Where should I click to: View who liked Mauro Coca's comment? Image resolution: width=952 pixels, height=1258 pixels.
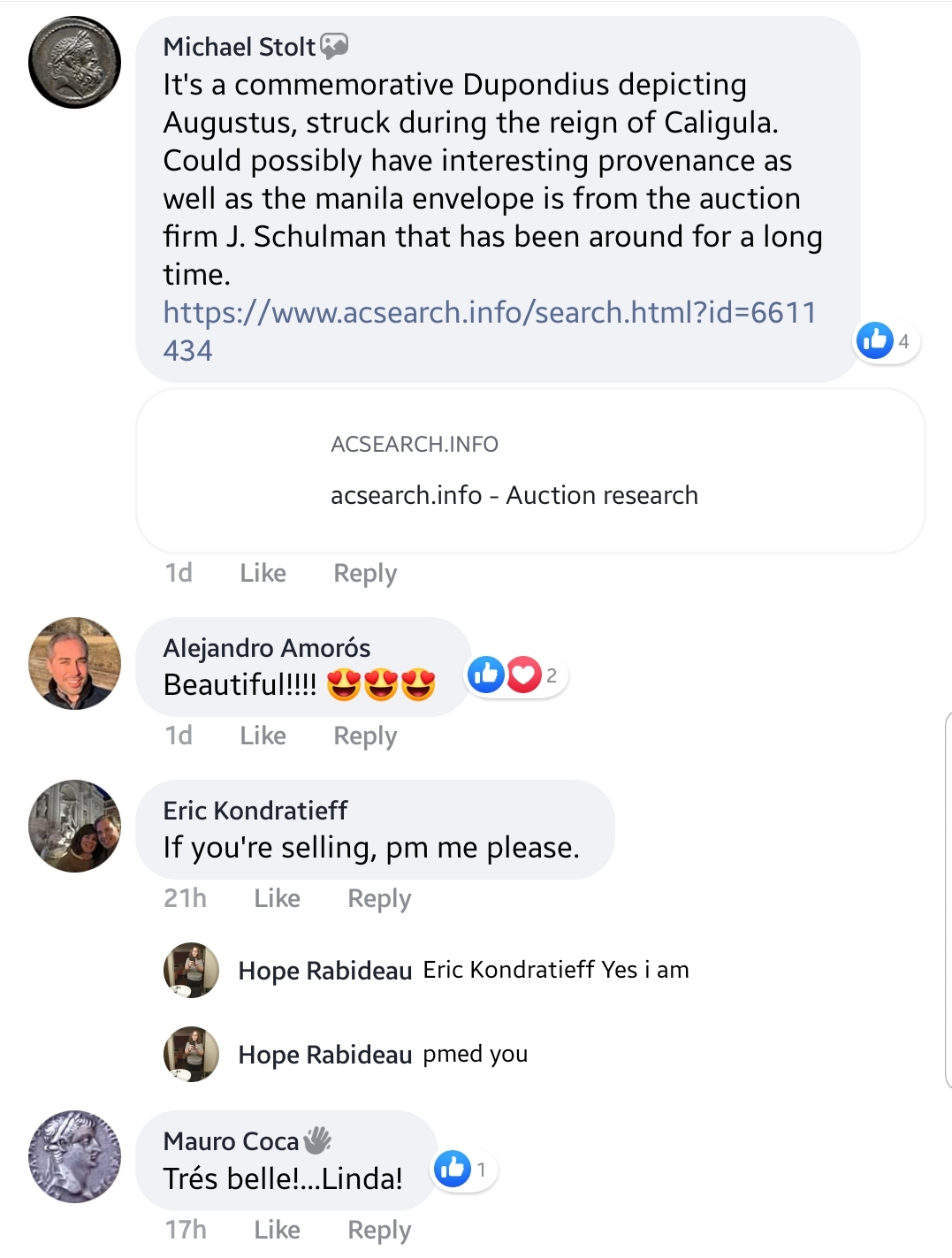point(464,1170)
